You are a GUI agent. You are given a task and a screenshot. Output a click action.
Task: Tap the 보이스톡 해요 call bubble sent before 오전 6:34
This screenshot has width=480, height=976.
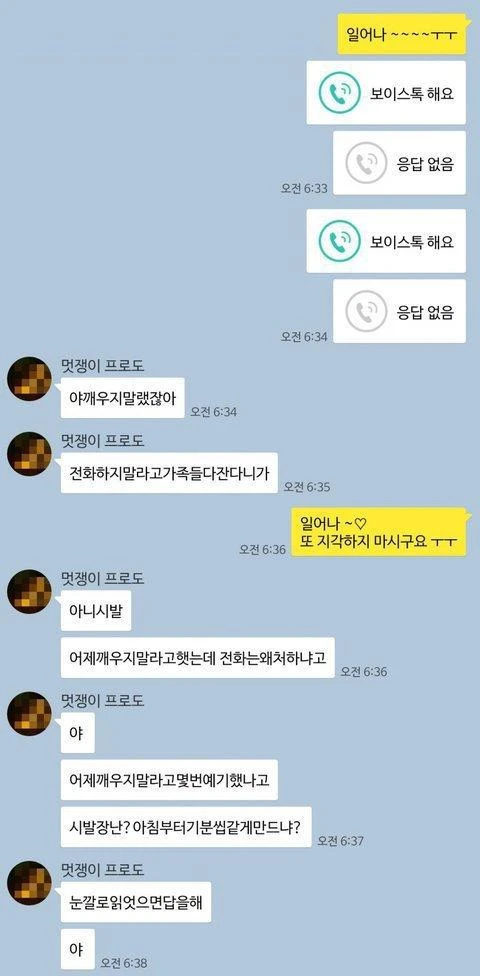tap(386, 241)
